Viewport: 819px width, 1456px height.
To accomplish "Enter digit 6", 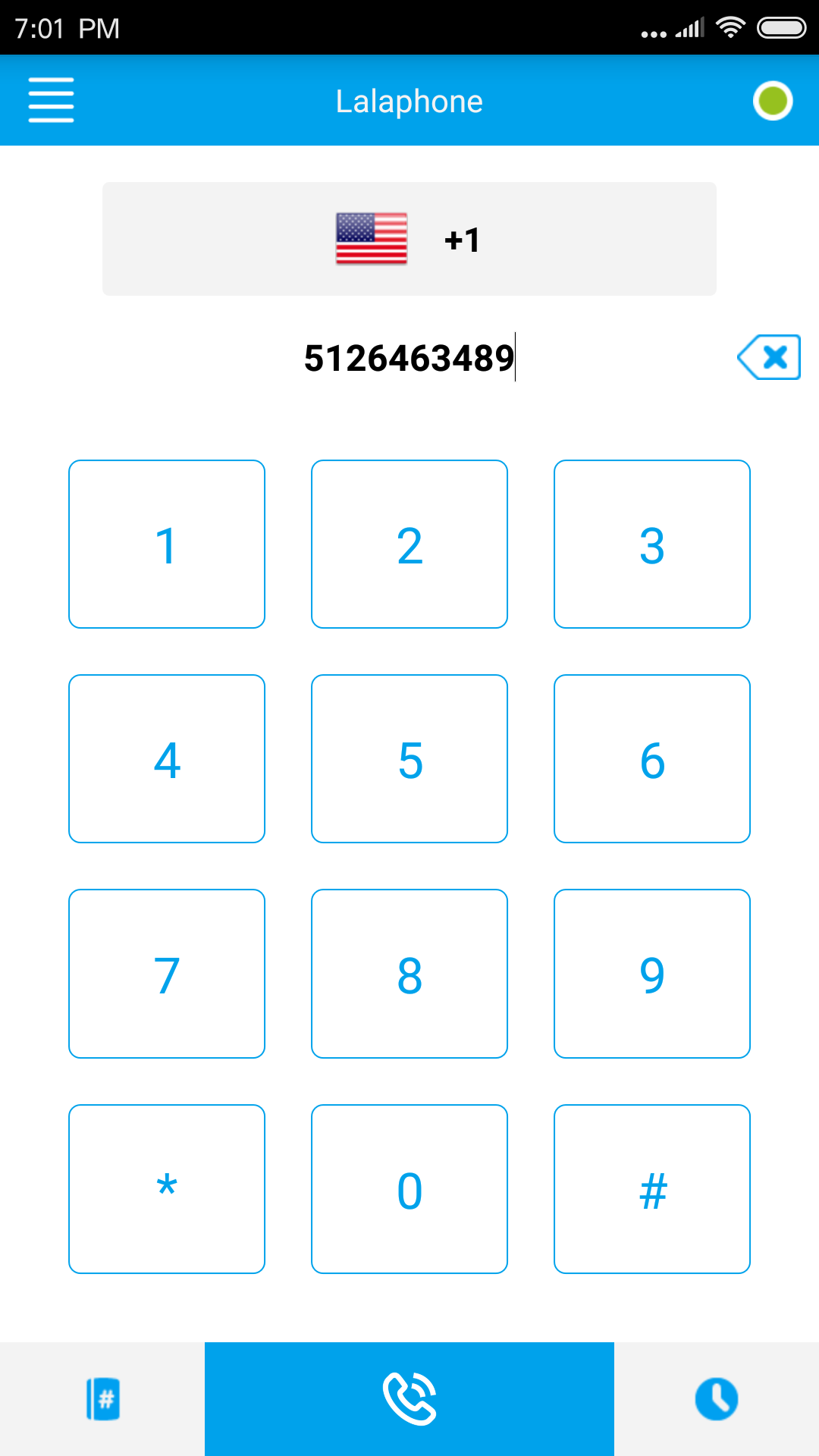I will [652, 759].
